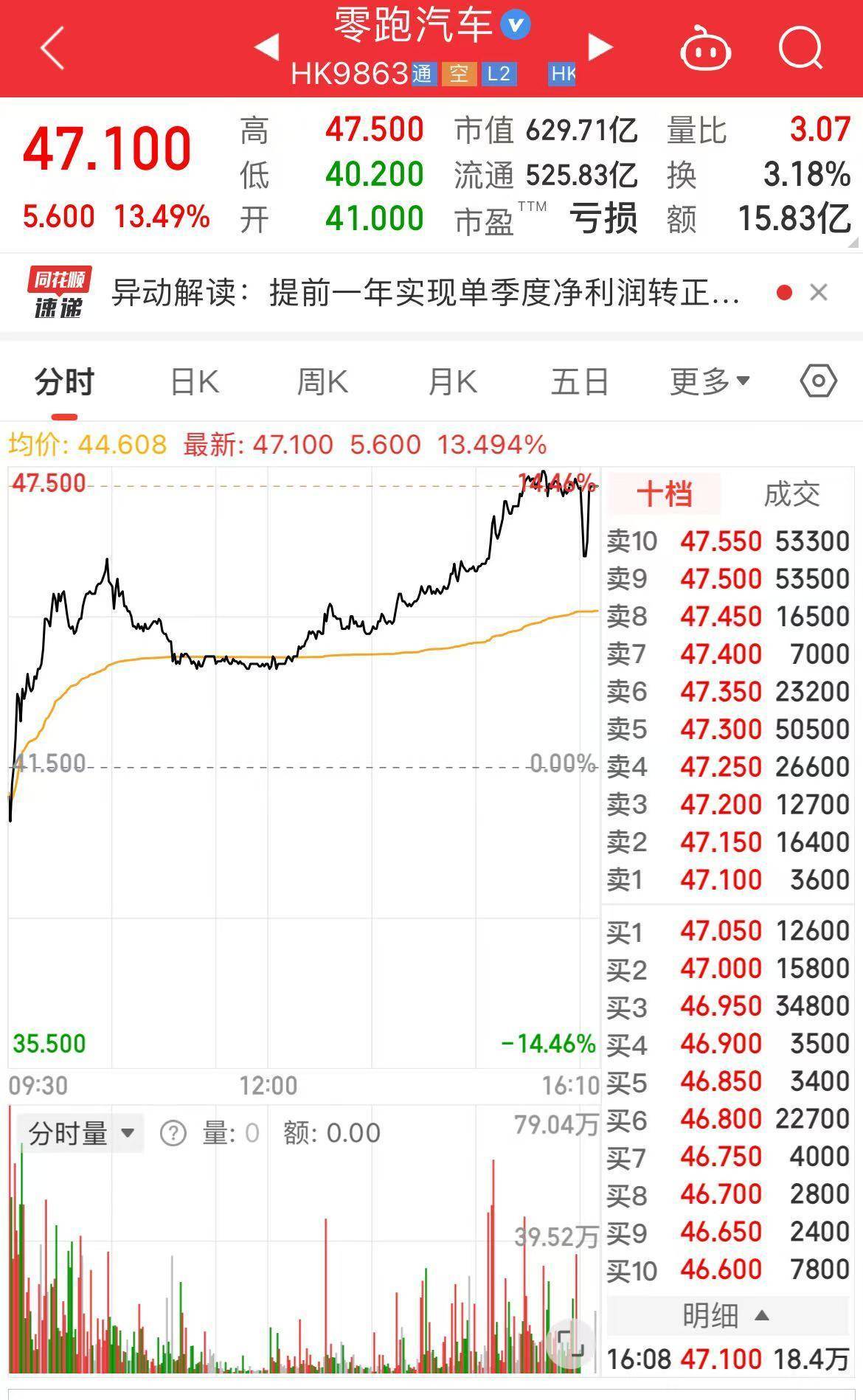863x1400 pixels.
Task: Select the 十档 order book tab
Action: click(664, 493)
